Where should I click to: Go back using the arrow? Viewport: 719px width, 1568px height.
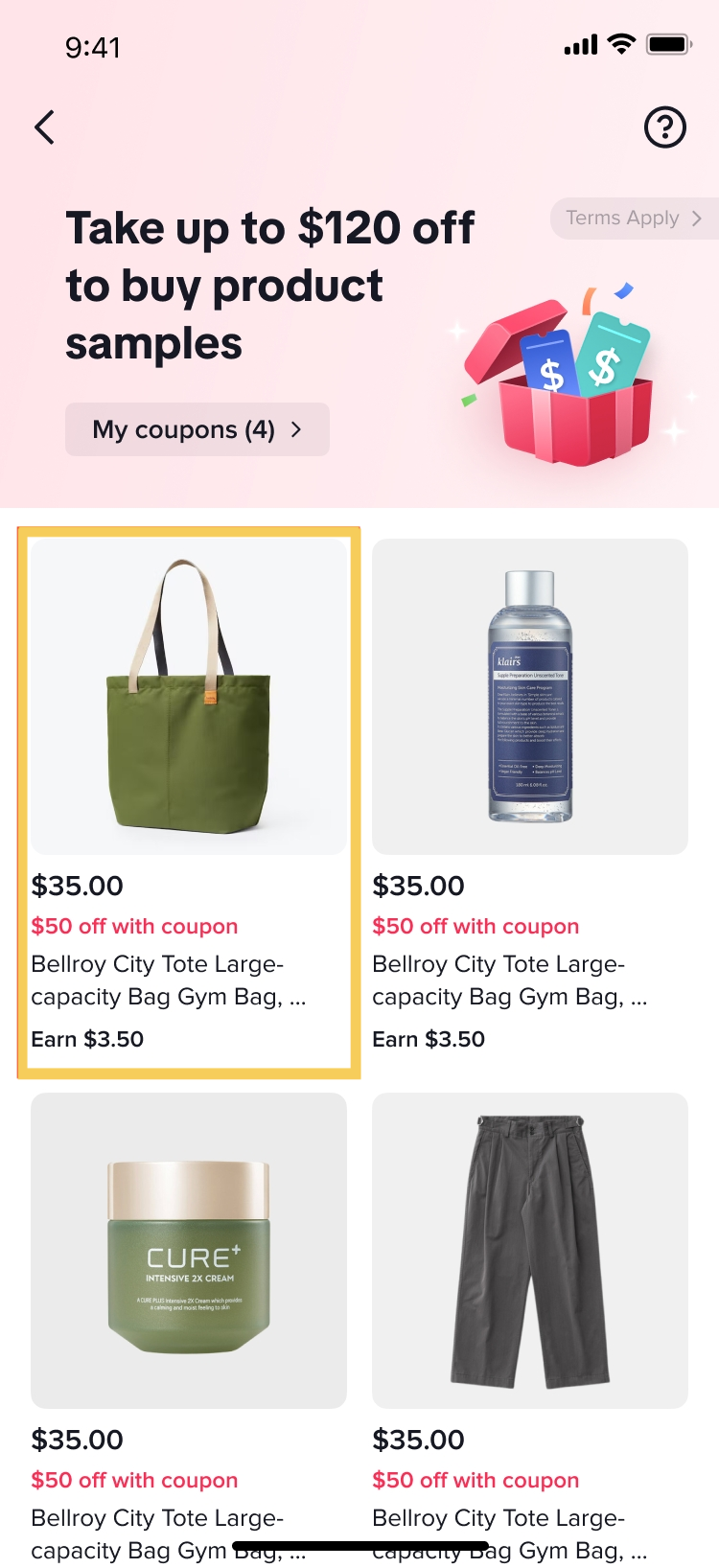[44, 127]
